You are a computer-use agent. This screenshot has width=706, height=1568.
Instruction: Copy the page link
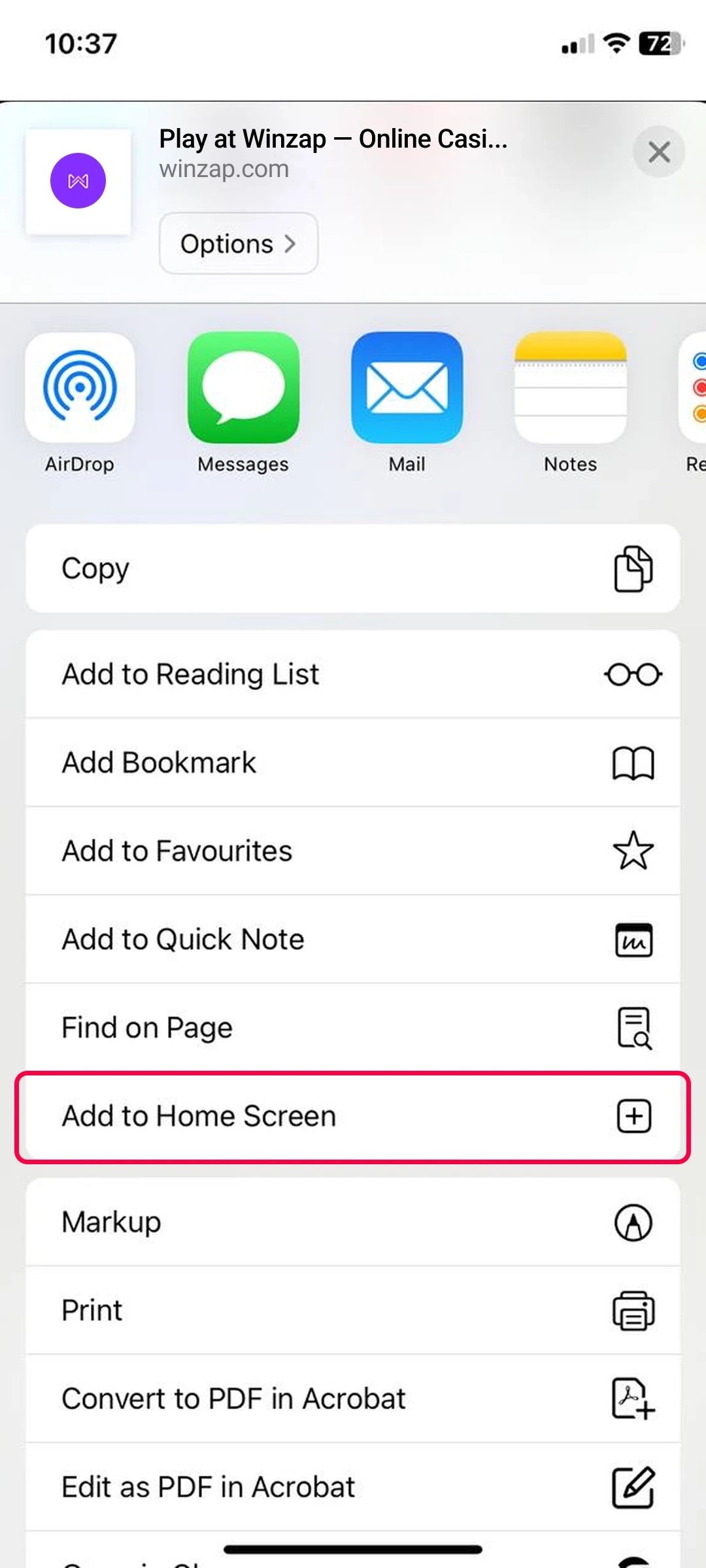[353, 568]
